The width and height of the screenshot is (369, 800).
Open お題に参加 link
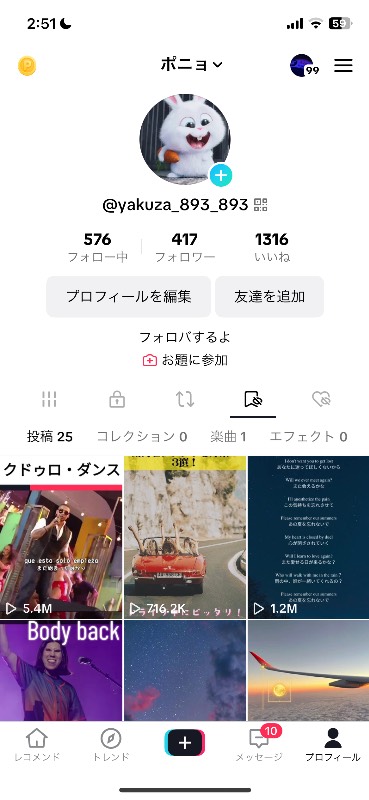[x=185, y=360]
